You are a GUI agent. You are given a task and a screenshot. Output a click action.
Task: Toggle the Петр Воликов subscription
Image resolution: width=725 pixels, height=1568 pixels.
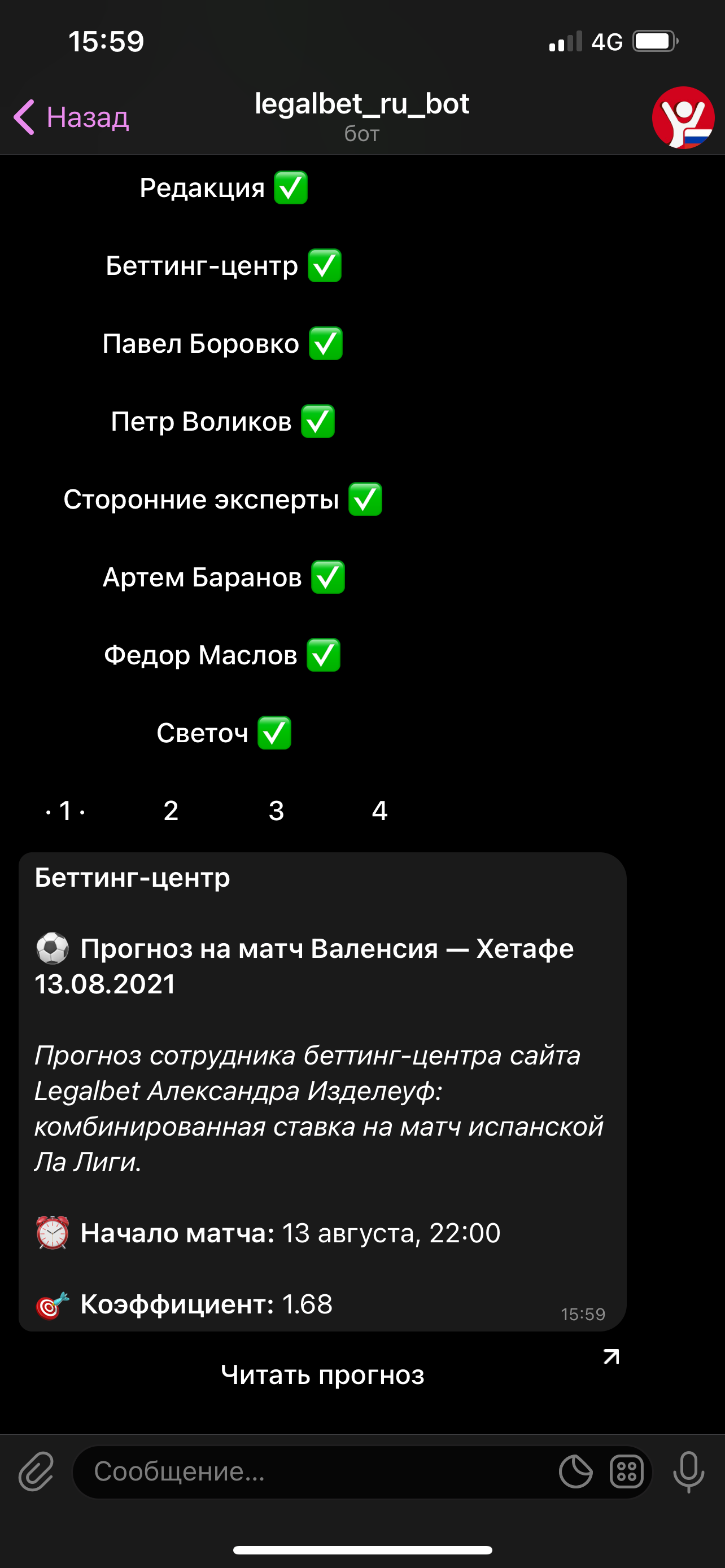coord(223,422)
